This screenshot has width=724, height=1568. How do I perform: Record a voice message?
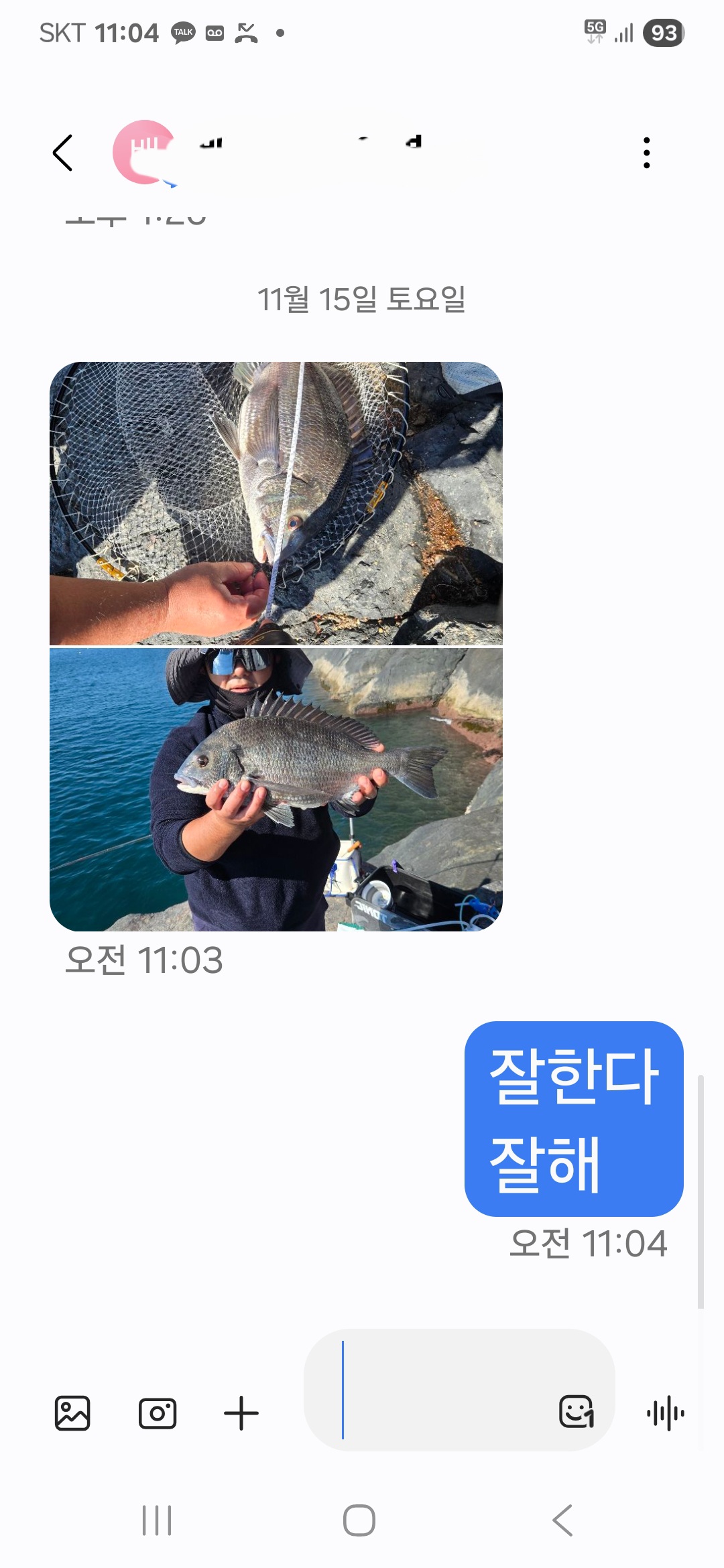pyautogui.click(x=666, y=1413)
